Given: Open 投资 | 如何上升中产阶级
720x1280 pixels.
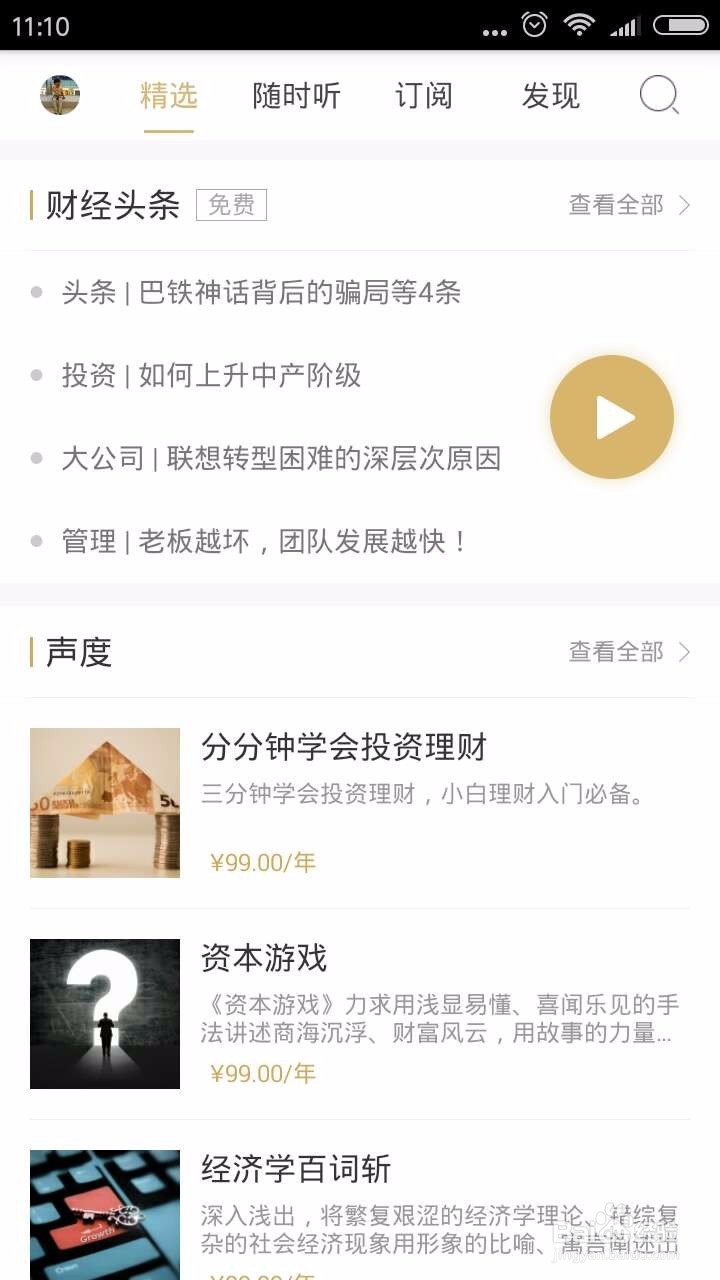Looking at the screenshot, I should (x=211, y=376).
